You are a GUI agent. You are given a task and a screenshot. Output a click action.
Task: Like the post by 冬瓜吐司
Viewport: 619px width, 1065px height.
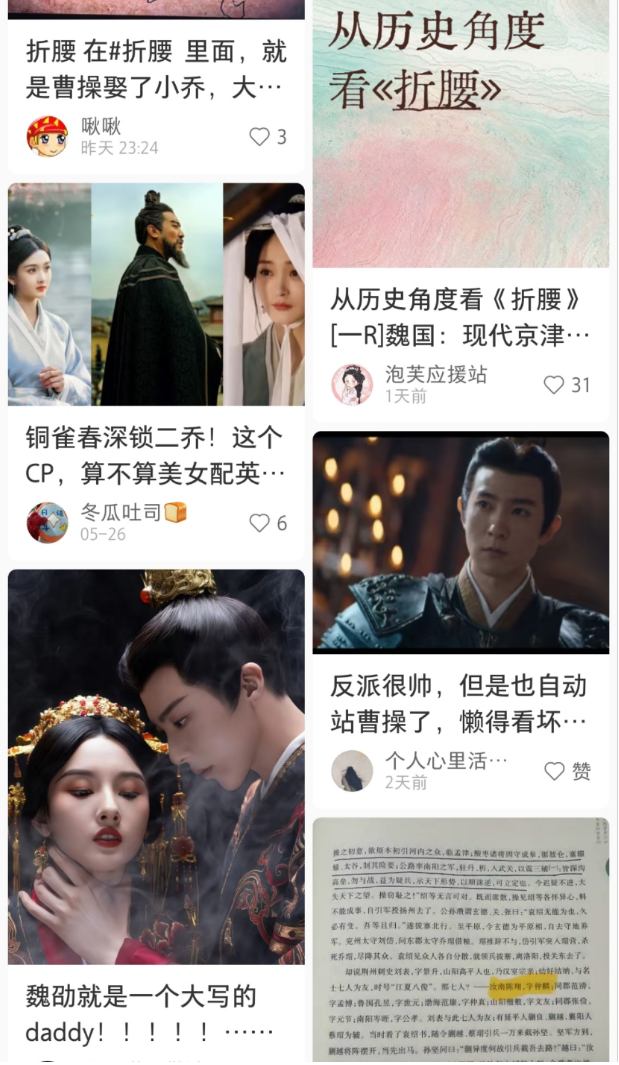[260, 523]
